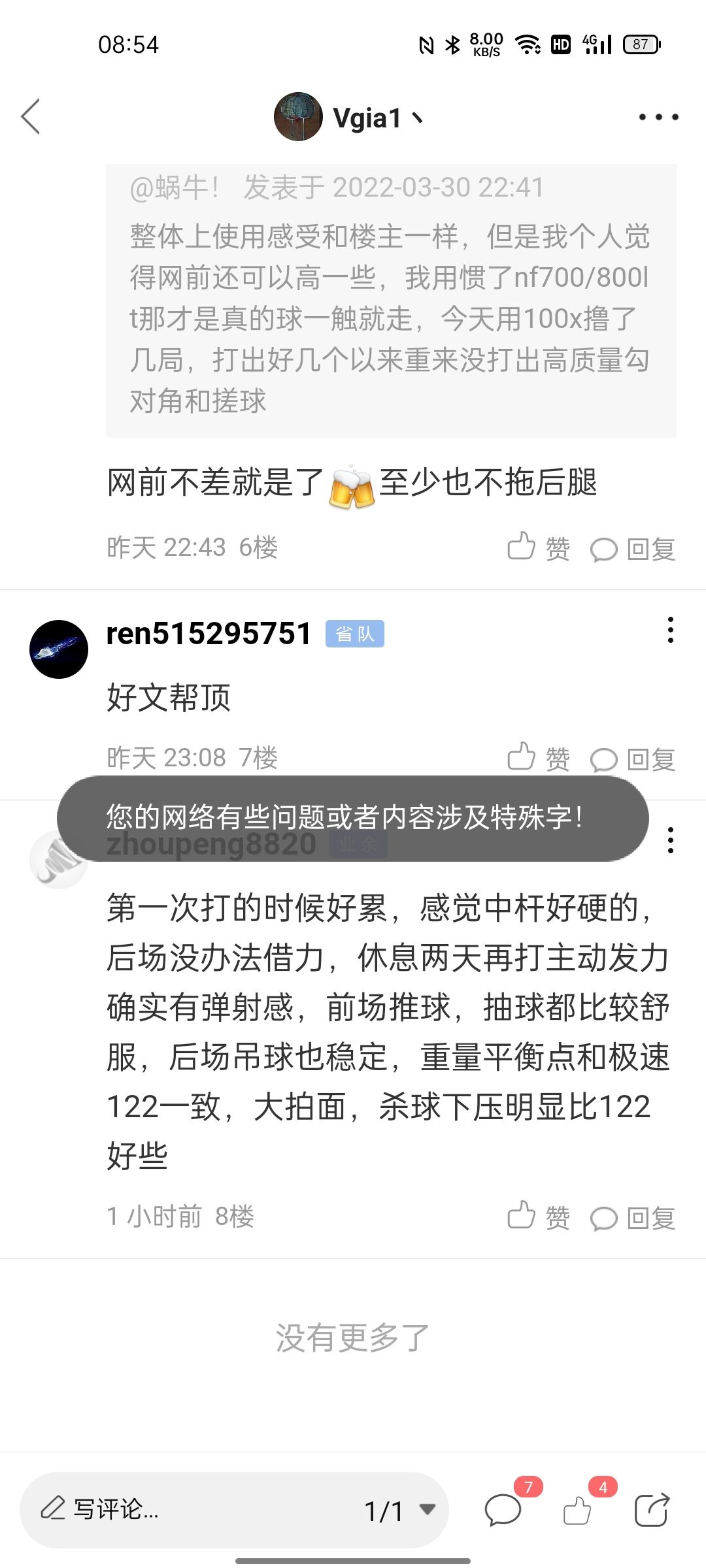Expand the 1/1 page selector

(x=400, y=1510)
